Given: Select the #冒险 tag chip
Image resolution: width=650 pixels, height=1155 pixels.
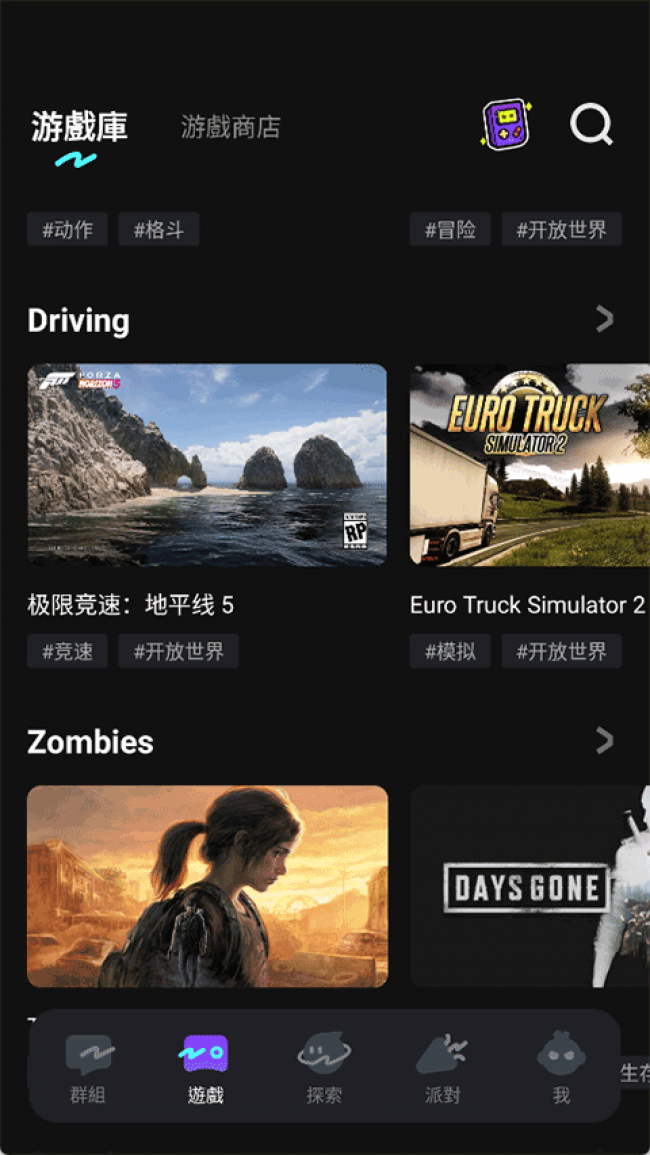Looking at the screenshot, I should tap(450, 230).
